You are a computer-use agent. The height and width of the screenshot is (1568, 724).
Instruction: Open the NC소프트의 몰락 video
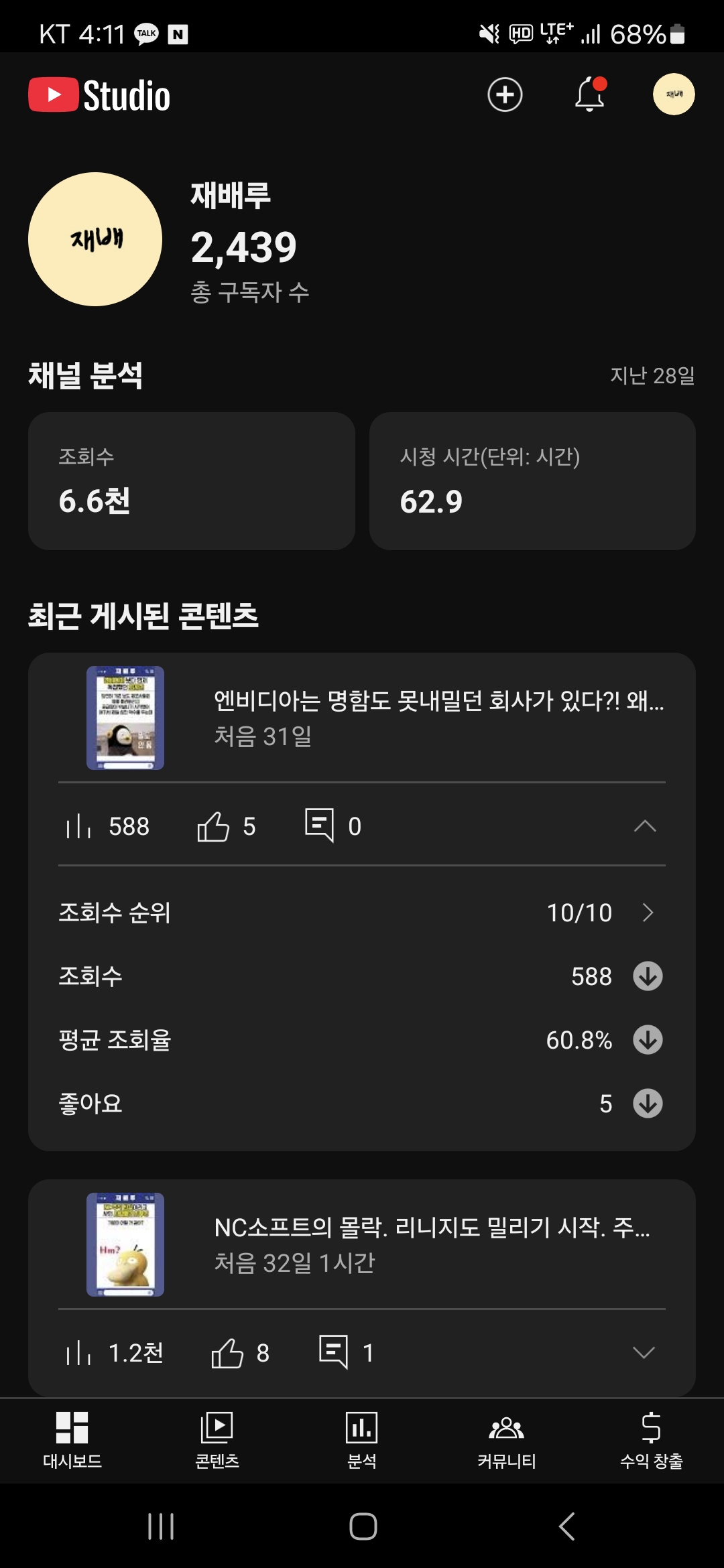[432, 1244]
